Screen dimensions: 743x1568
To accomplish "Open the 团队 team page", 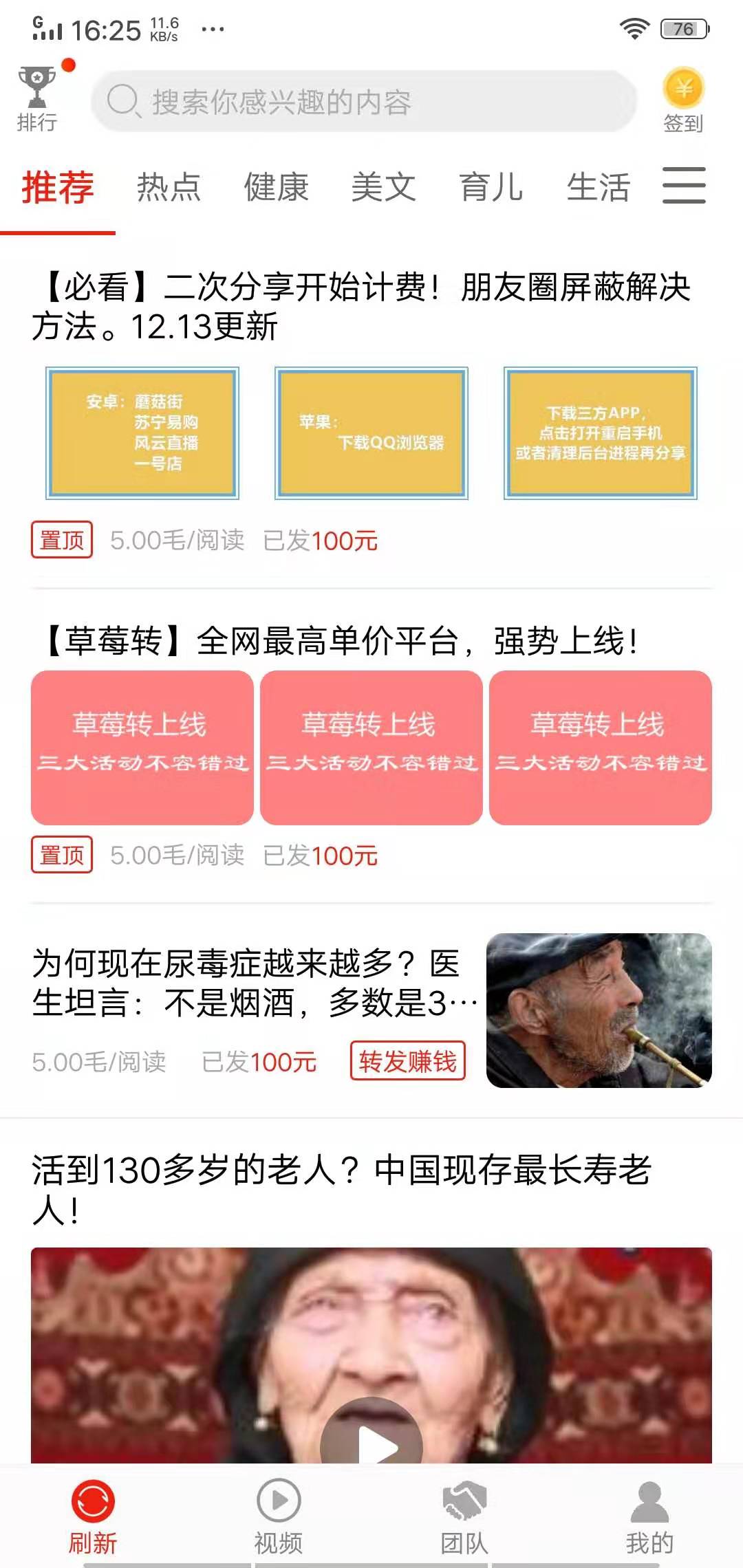I will click(463, 1498).
